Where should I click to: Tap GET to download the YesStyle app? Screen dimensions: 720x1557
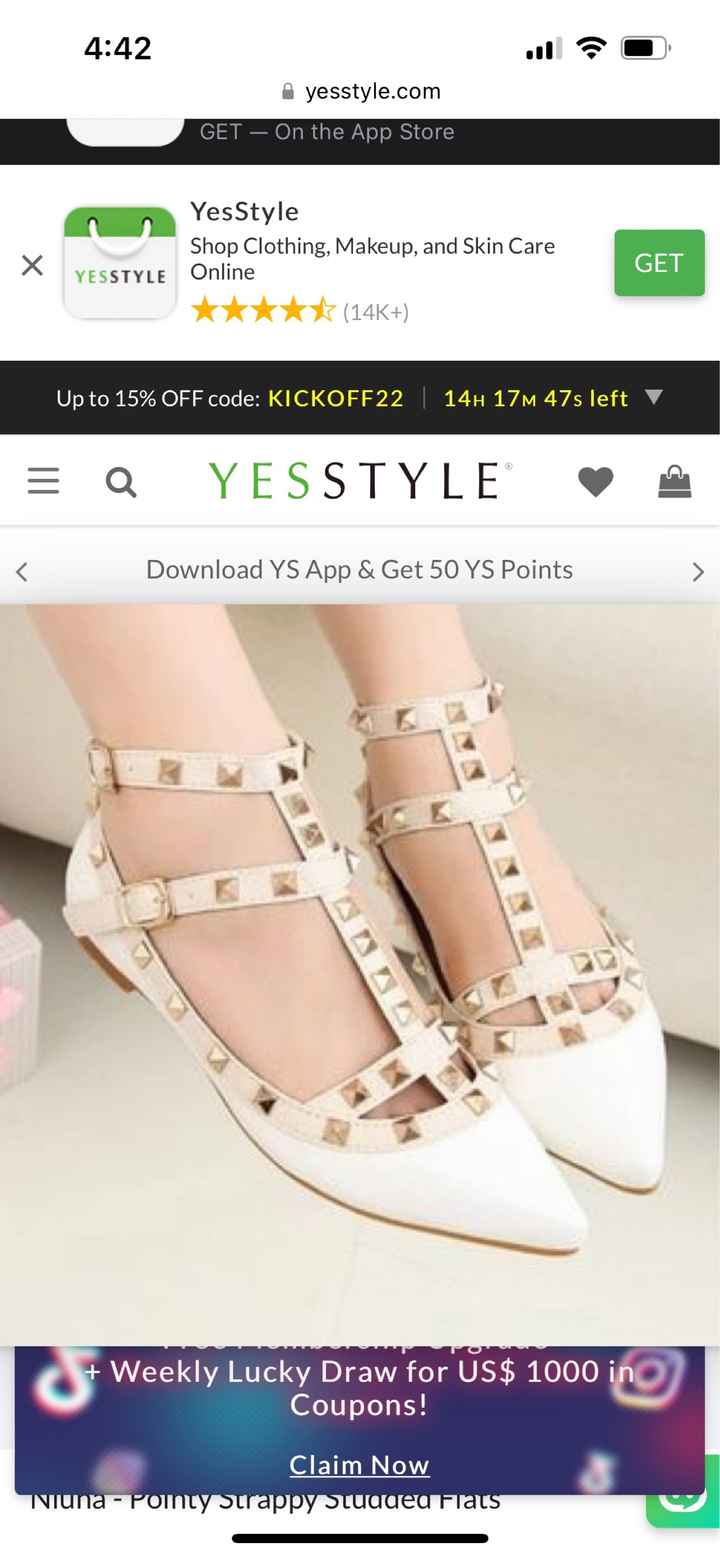point(658,262)
